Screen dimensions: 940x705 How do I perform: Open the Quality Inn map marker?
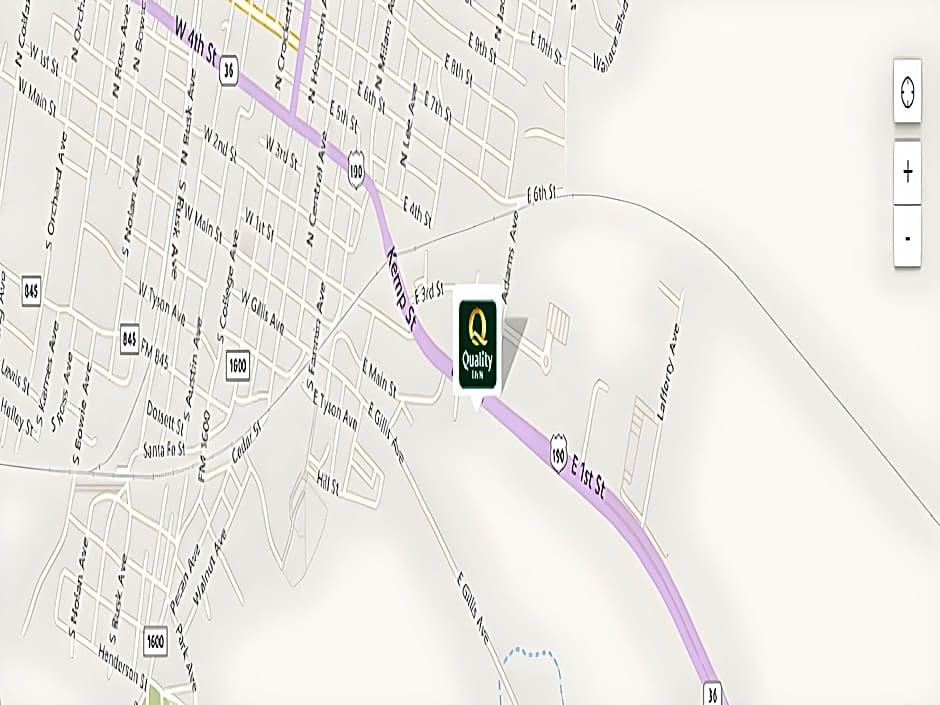[478, 345]
